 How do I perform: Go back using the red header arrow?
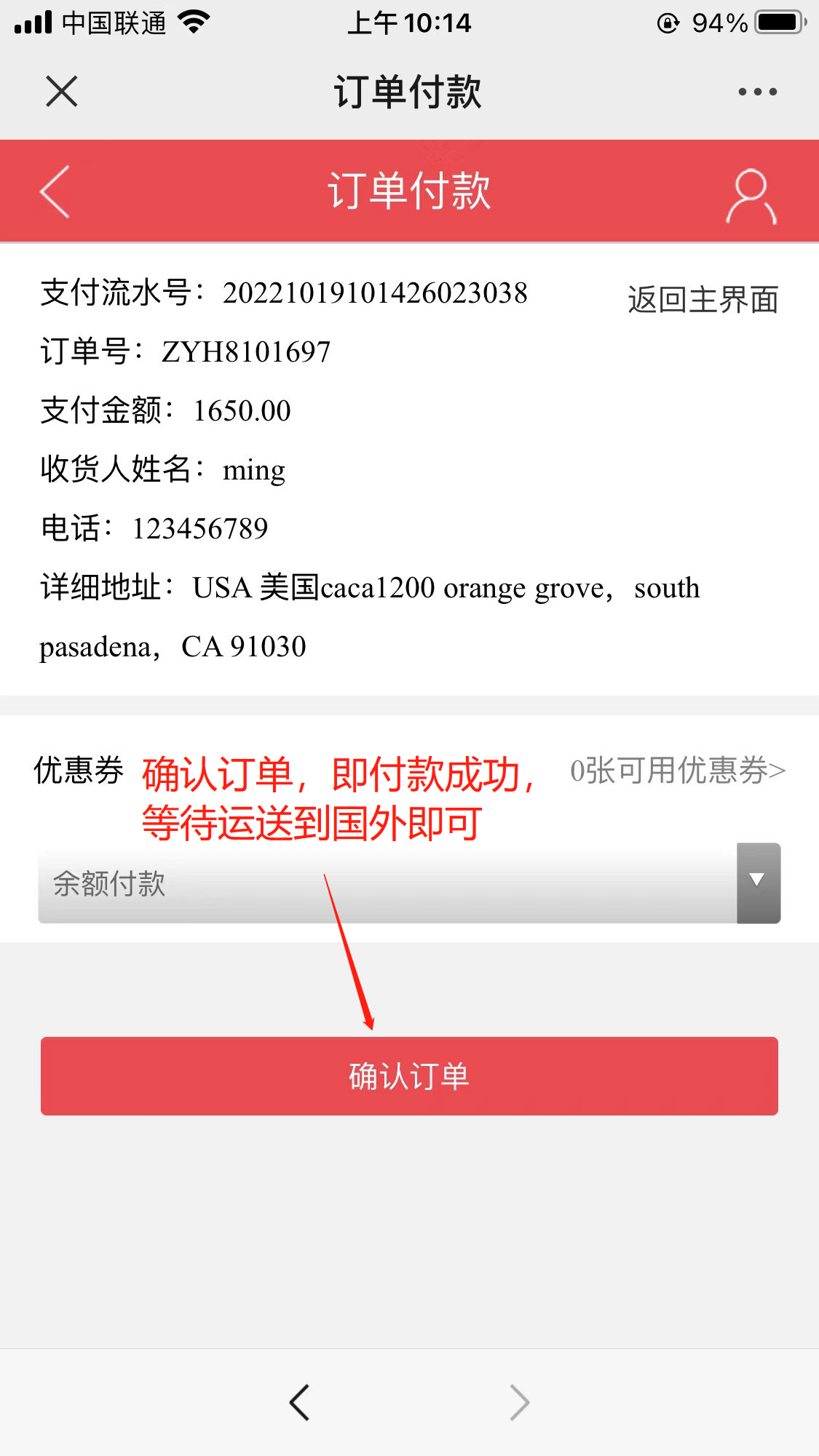55,191
